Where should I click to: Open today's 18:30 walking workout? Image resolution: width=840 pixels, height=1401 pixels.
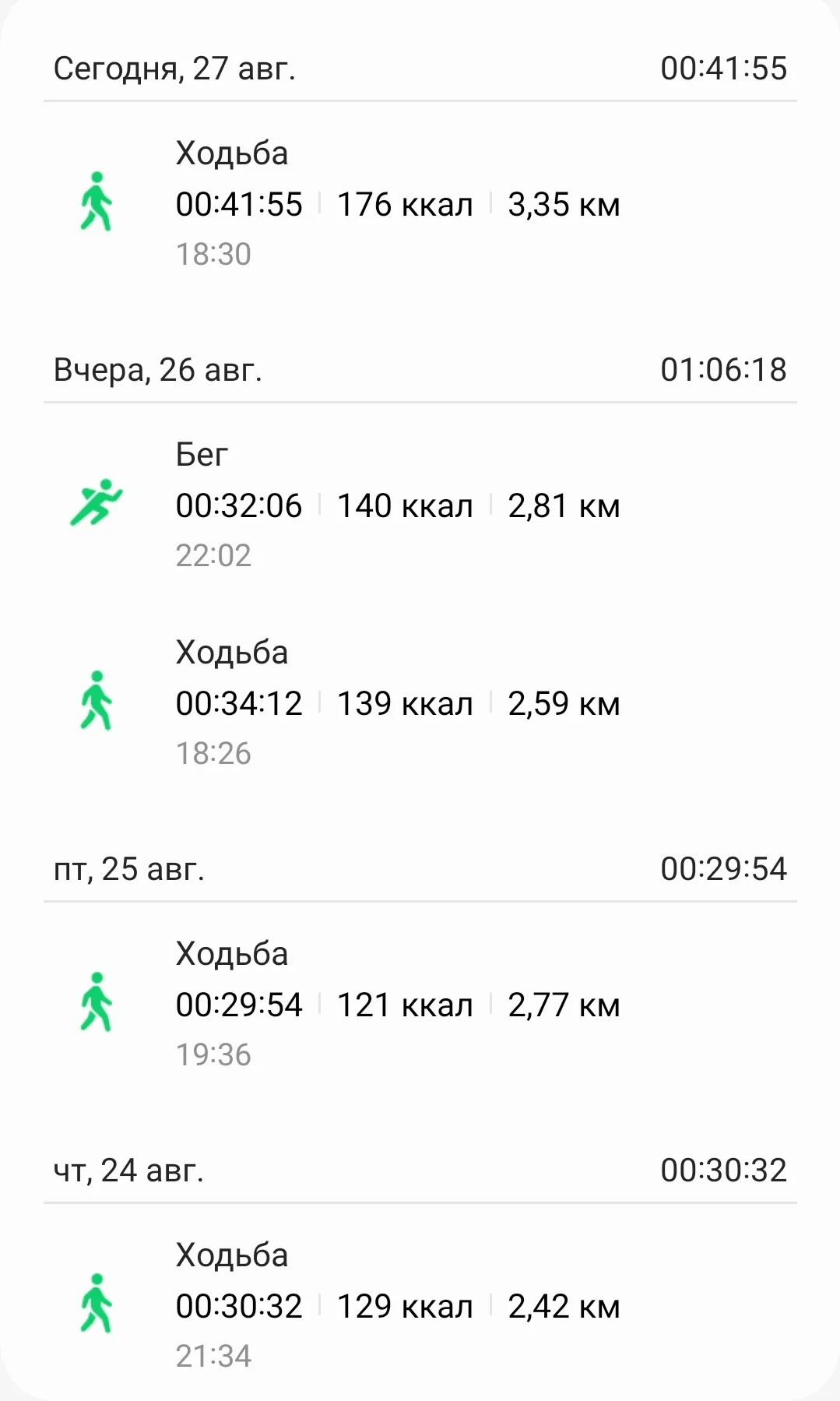[x=397, y=204]
